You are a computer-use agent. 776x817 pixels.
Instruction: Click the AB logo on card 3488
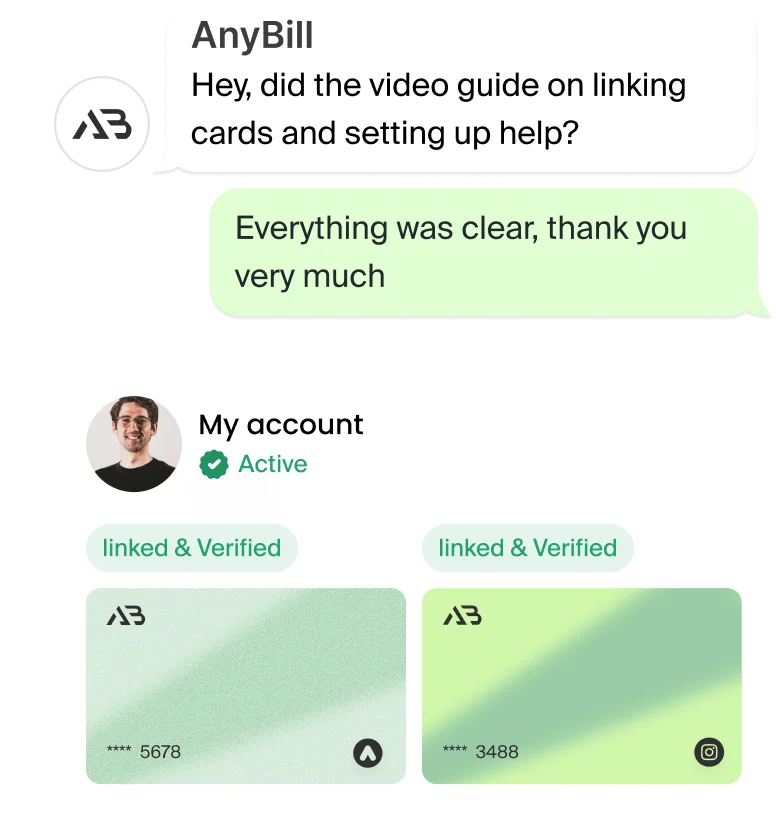pos(463,615)
